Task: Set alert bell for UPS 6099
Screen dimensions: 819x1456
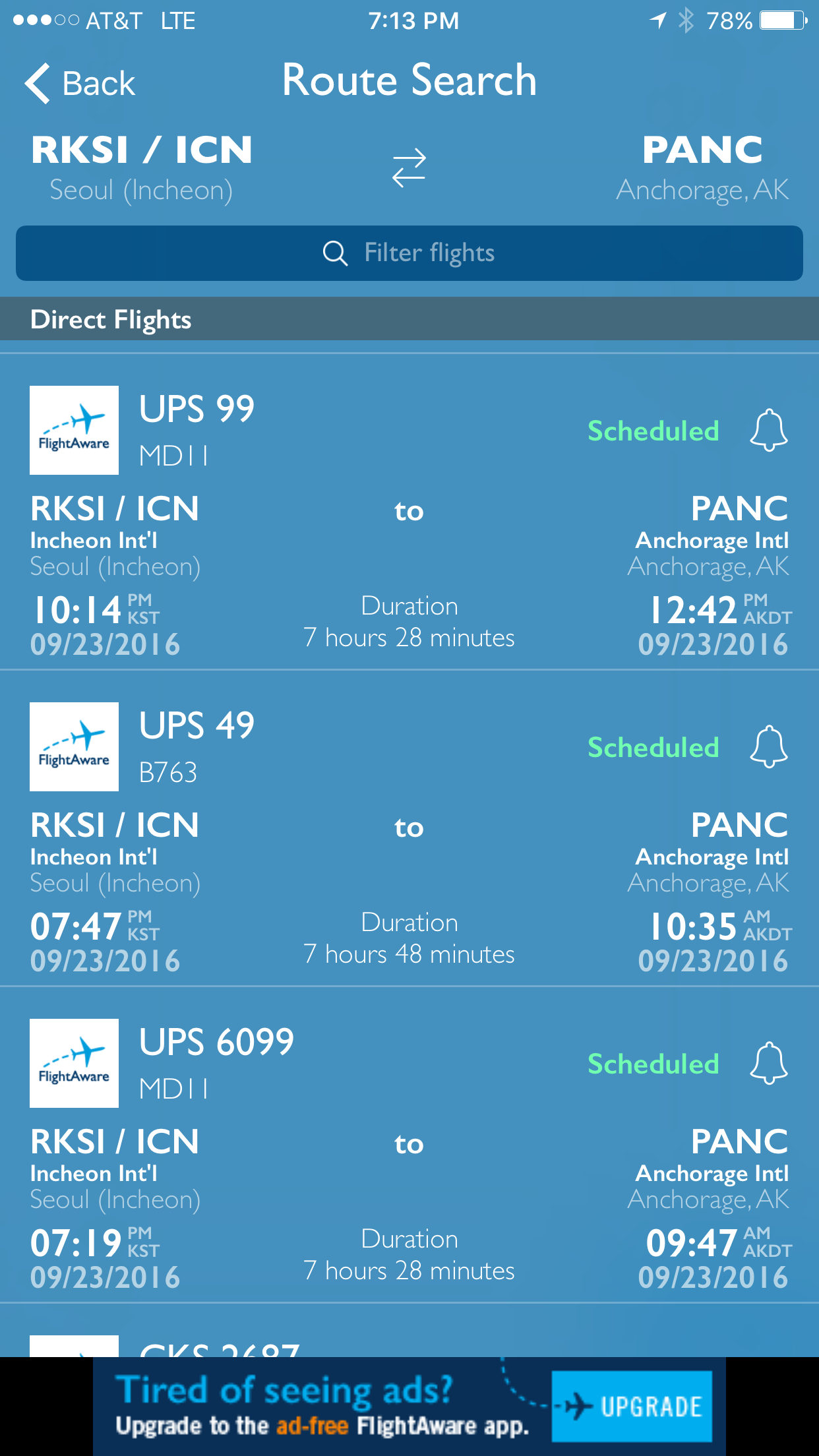Action: pyautogui.click(x=769, y=1063)
